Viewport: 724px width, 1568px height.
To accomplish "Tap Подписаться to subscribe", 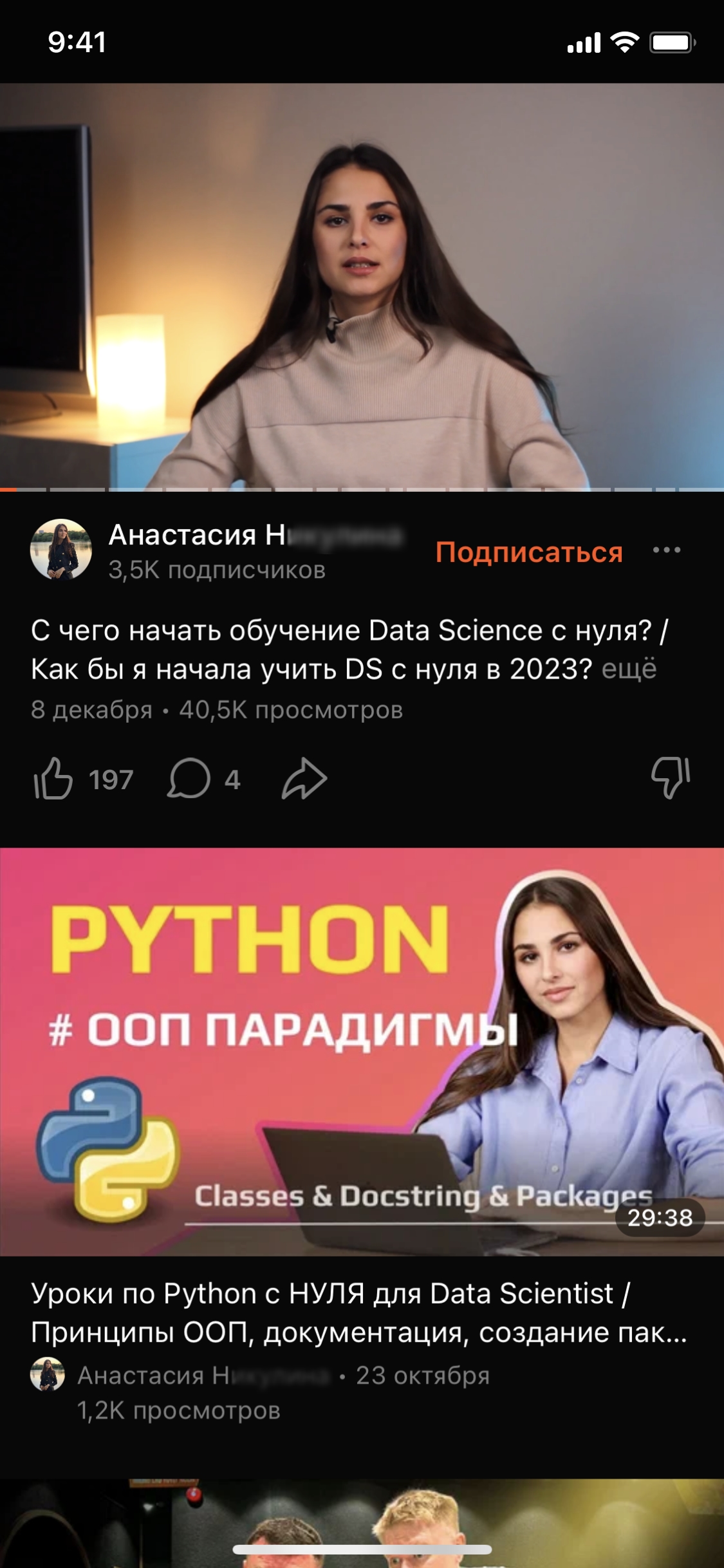I will coord(528,552).
